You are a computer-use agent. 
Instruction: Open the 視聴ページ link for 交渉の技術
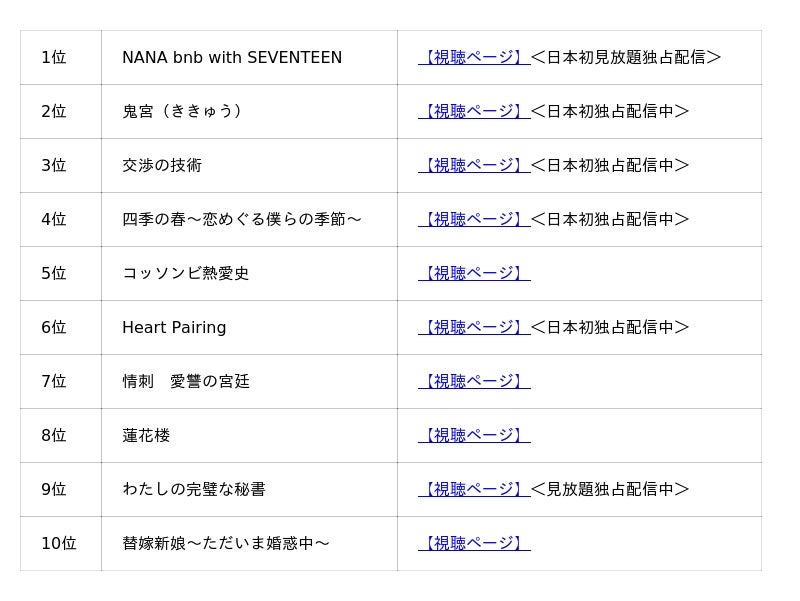[x=474, y=165]
